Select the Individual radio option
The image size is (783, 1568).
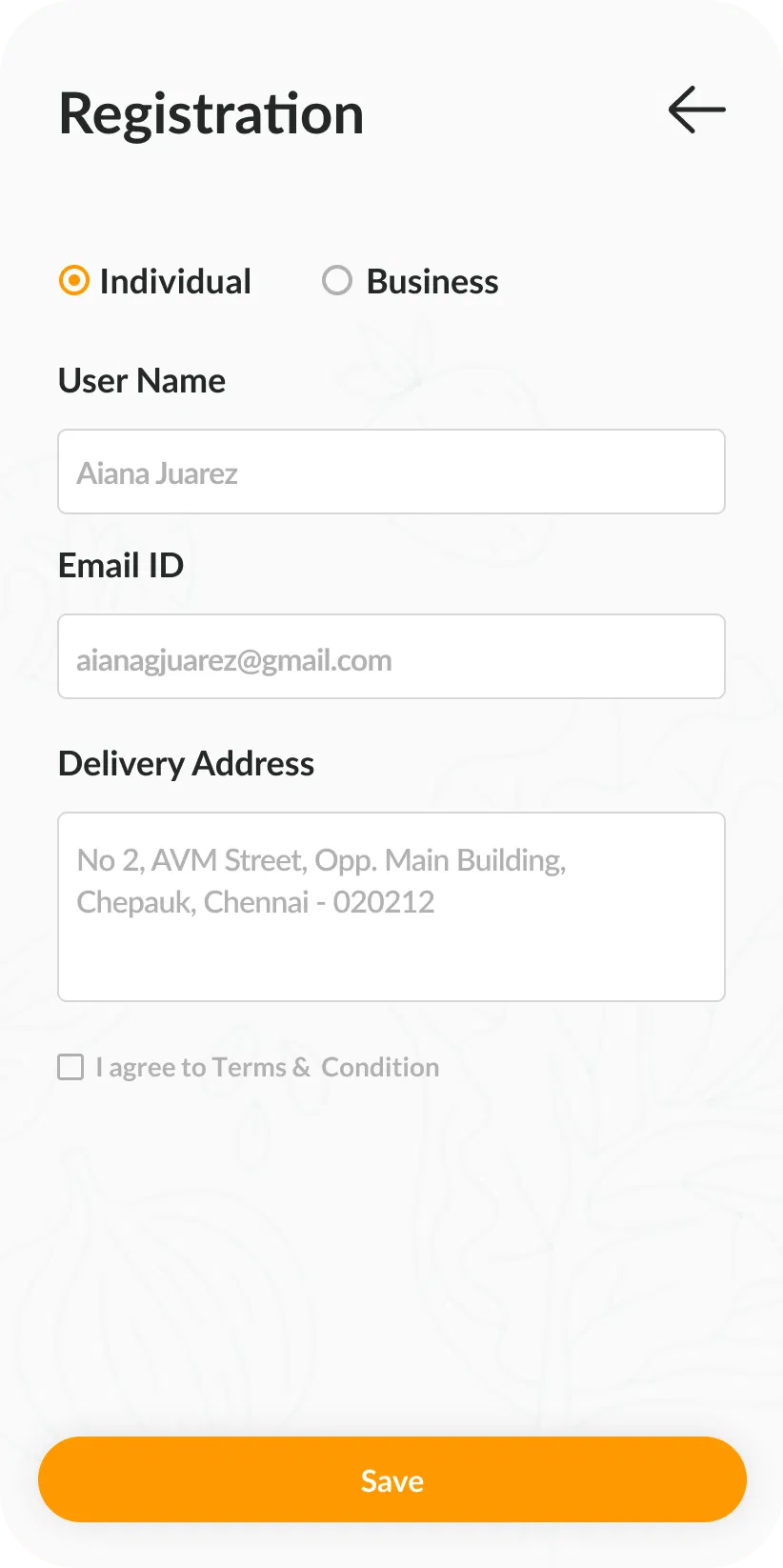click(74, 281)
